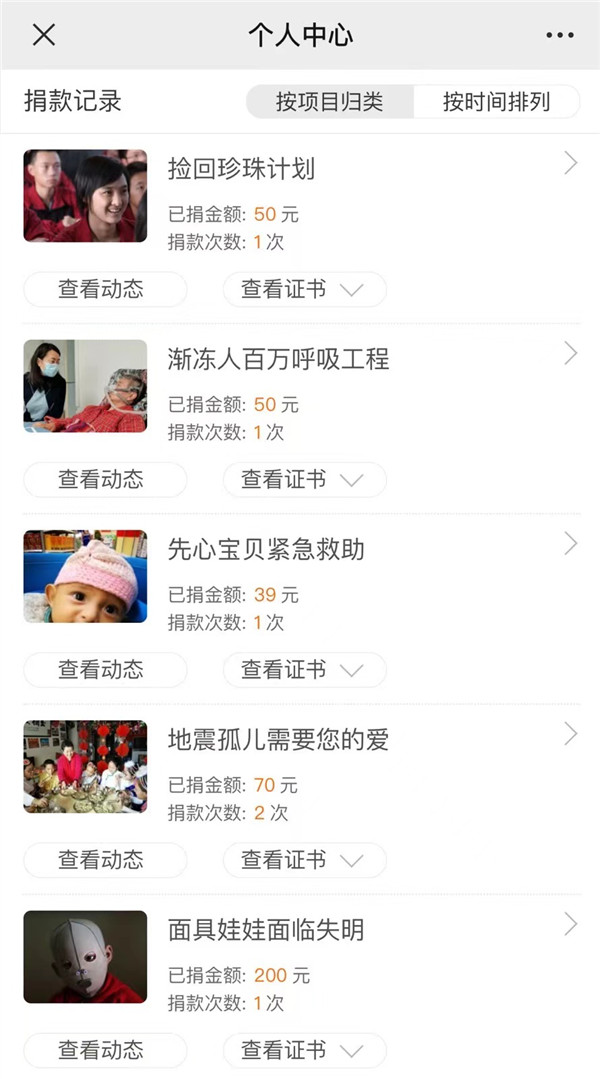Open the three-dot overflow menu
The height and width of the screenshot is (1079, 600).
560,35
